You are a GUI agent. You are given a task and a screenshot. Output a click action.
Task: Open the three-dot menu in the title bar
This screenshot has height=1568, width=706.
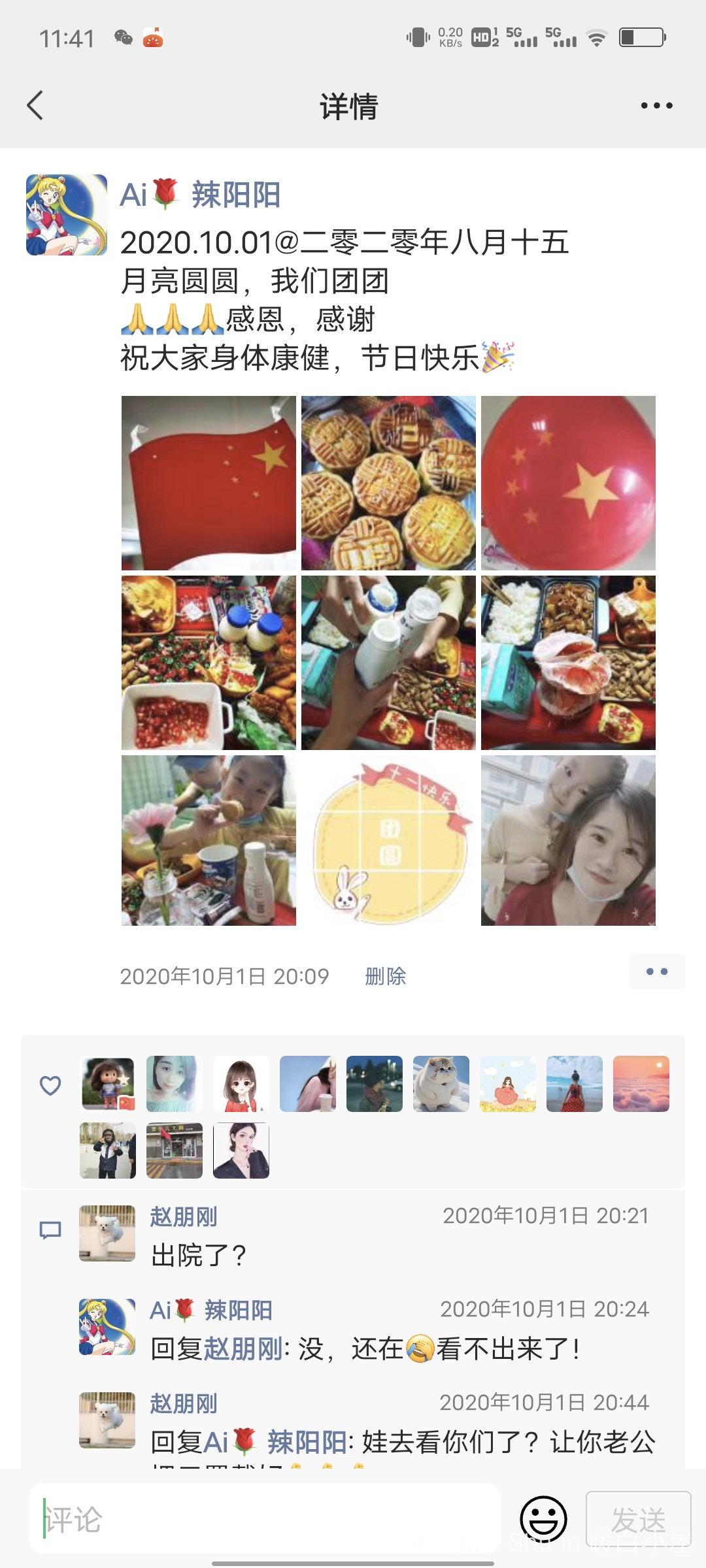656,106
